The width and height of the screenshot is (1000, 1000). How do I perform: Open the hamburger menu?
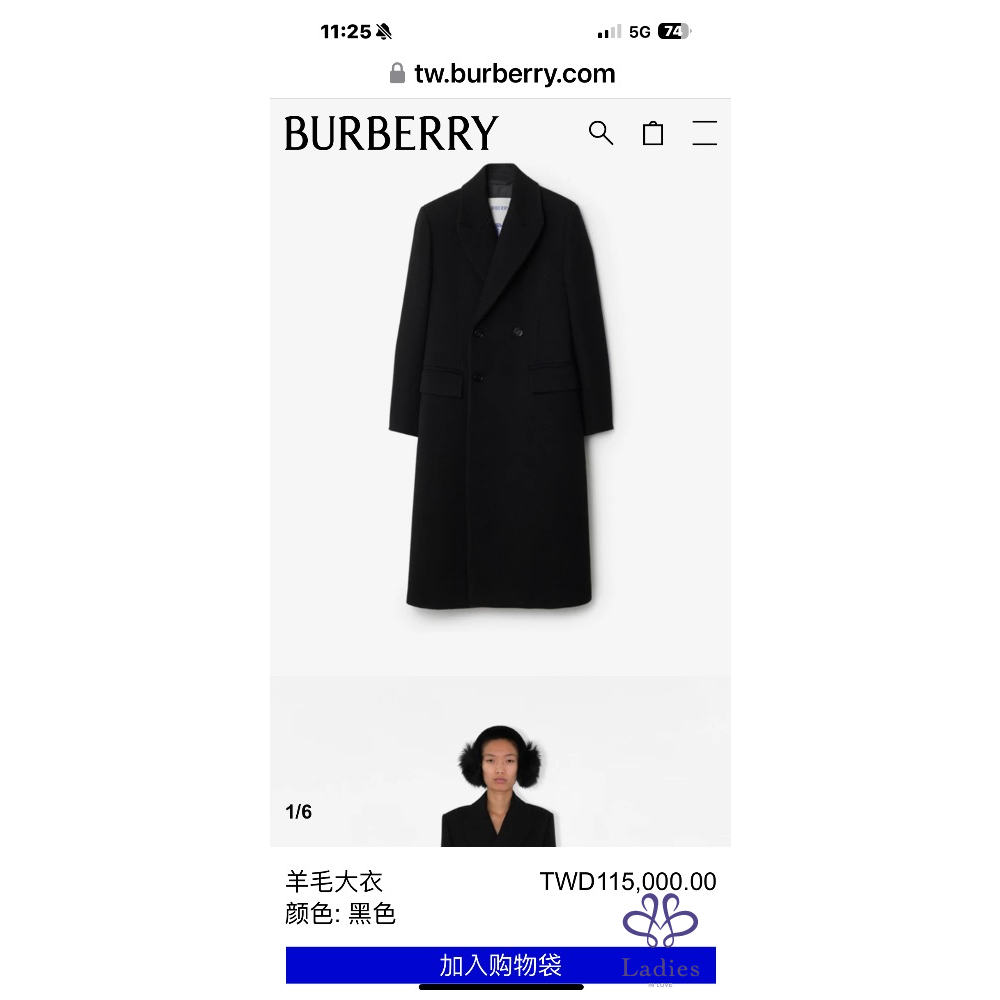pyautogui.click(x=705, y=133)
